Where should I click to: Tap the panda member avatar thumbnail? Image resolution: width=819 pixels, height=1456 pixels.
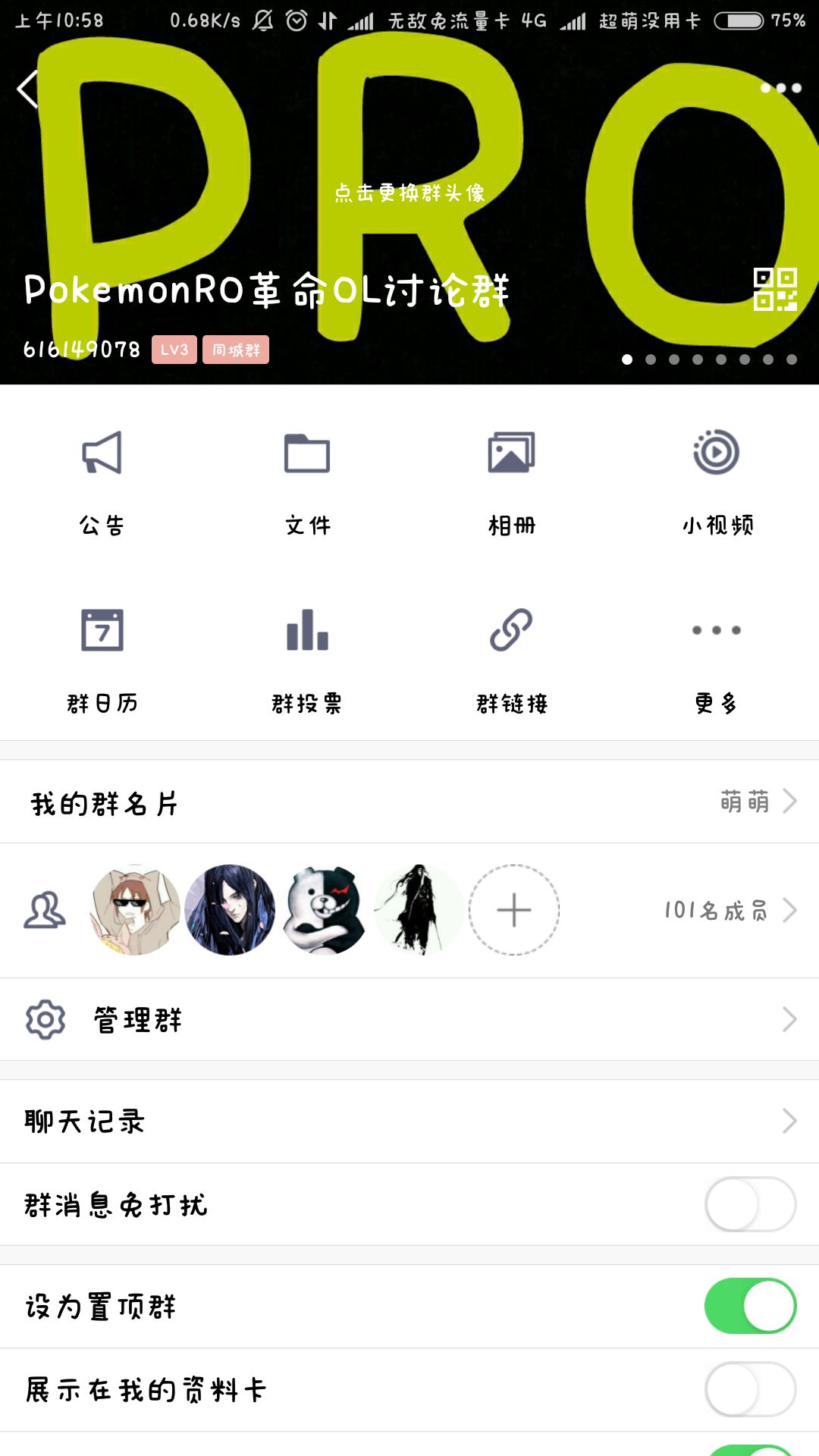[x=325, y=908]
